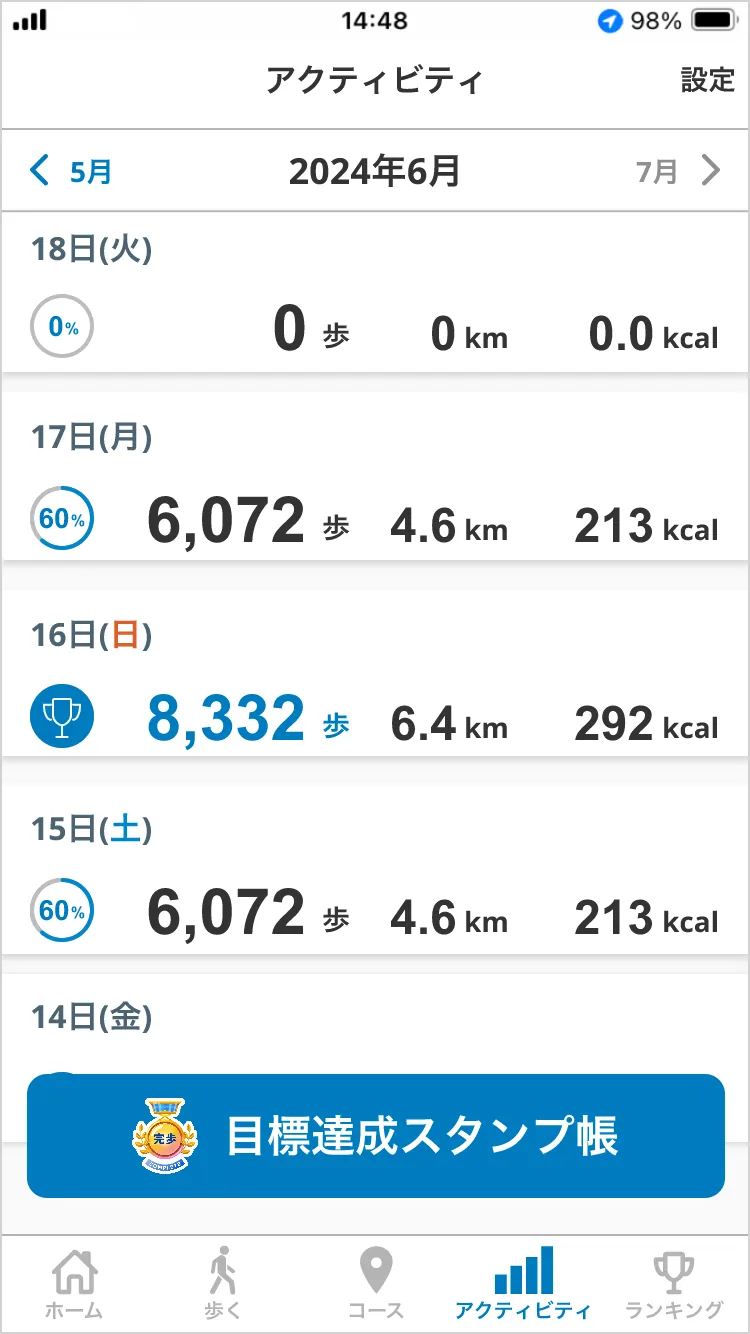Open 設定 in the top bar
Viewport: 750px width, 1334px height.
pos(707,80)
